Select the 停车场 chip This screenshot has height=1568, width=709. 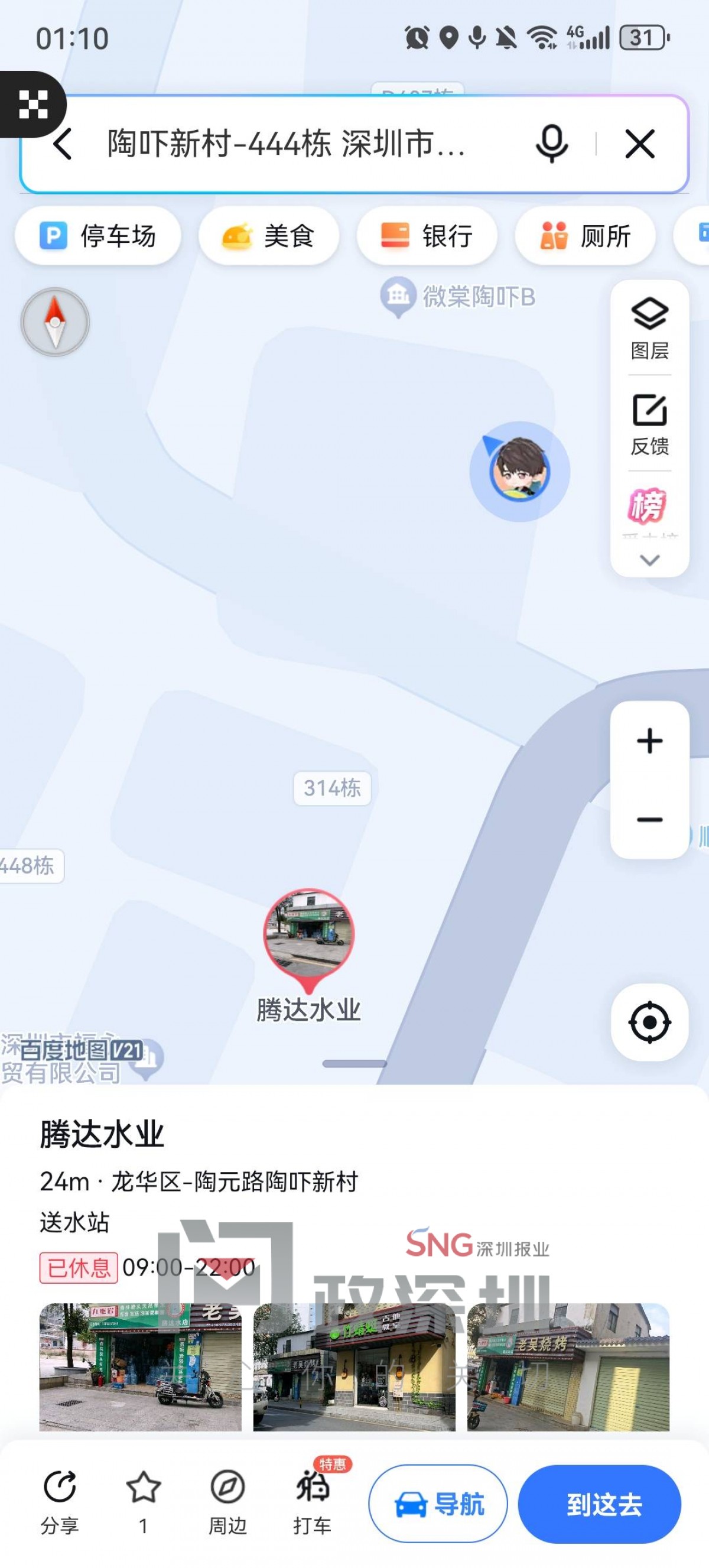coord(98,236)
